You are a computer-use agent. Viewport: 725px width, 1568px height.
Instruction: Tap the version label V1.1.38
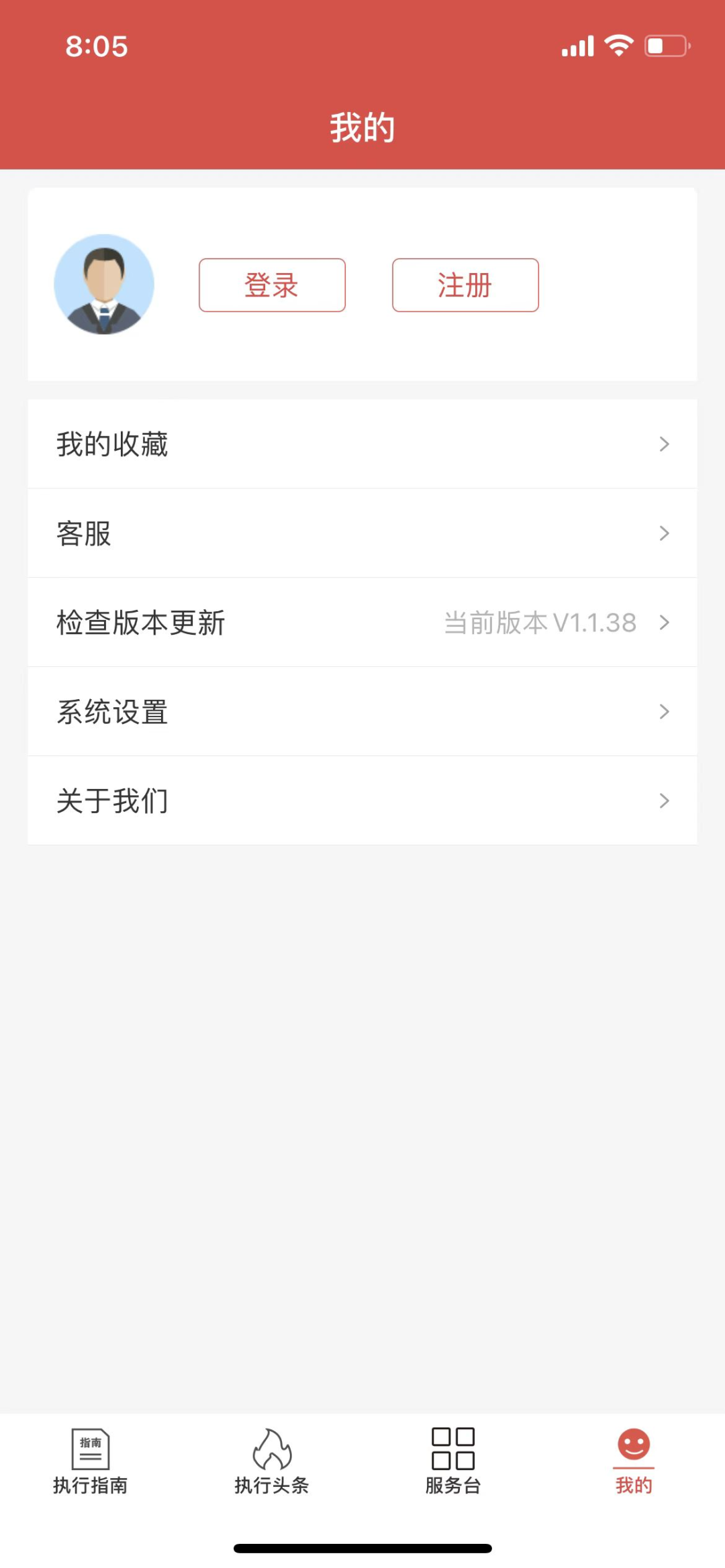541,623
